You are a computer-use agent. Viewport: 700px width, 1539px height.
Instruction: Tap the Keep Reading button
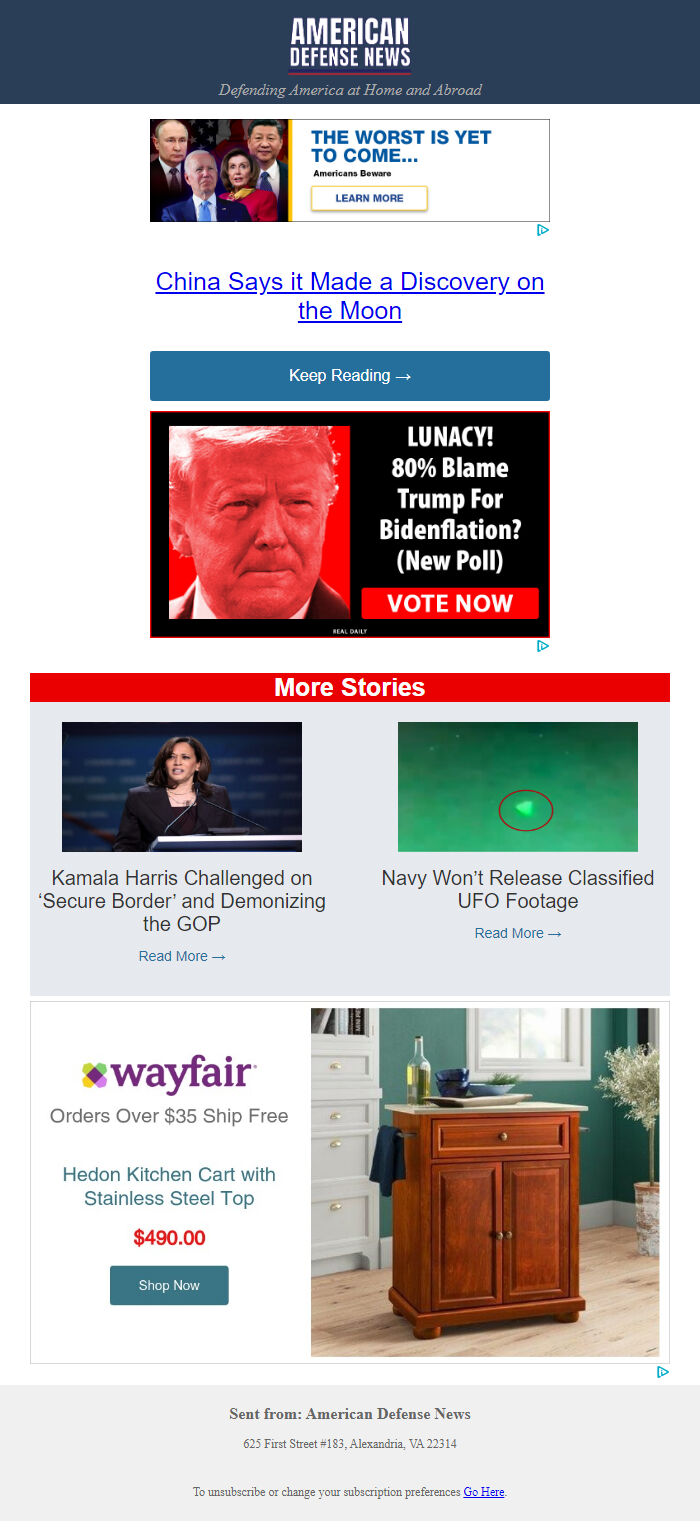coord(350,376)
